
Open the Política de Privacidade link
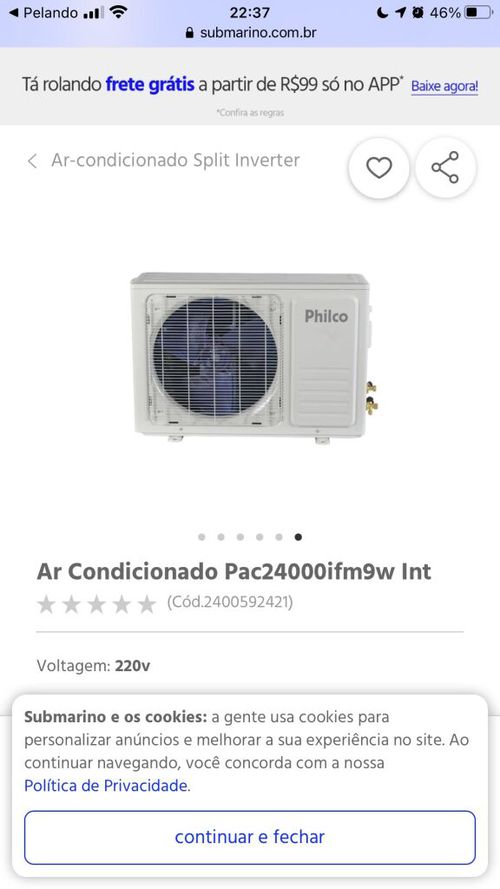coord(107,786)
